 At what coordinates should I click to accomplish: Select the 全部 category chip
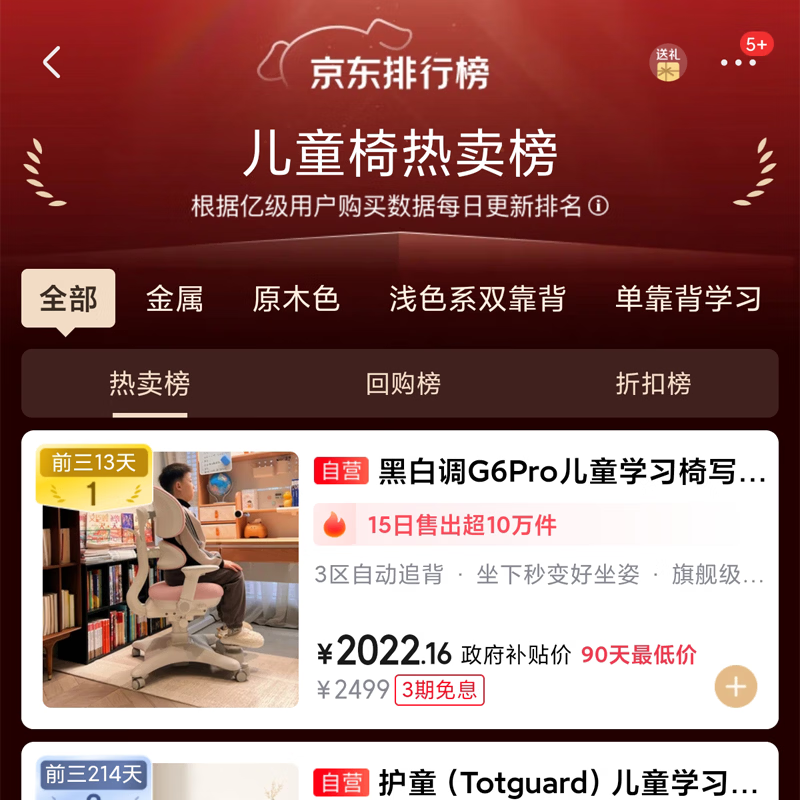68,298
